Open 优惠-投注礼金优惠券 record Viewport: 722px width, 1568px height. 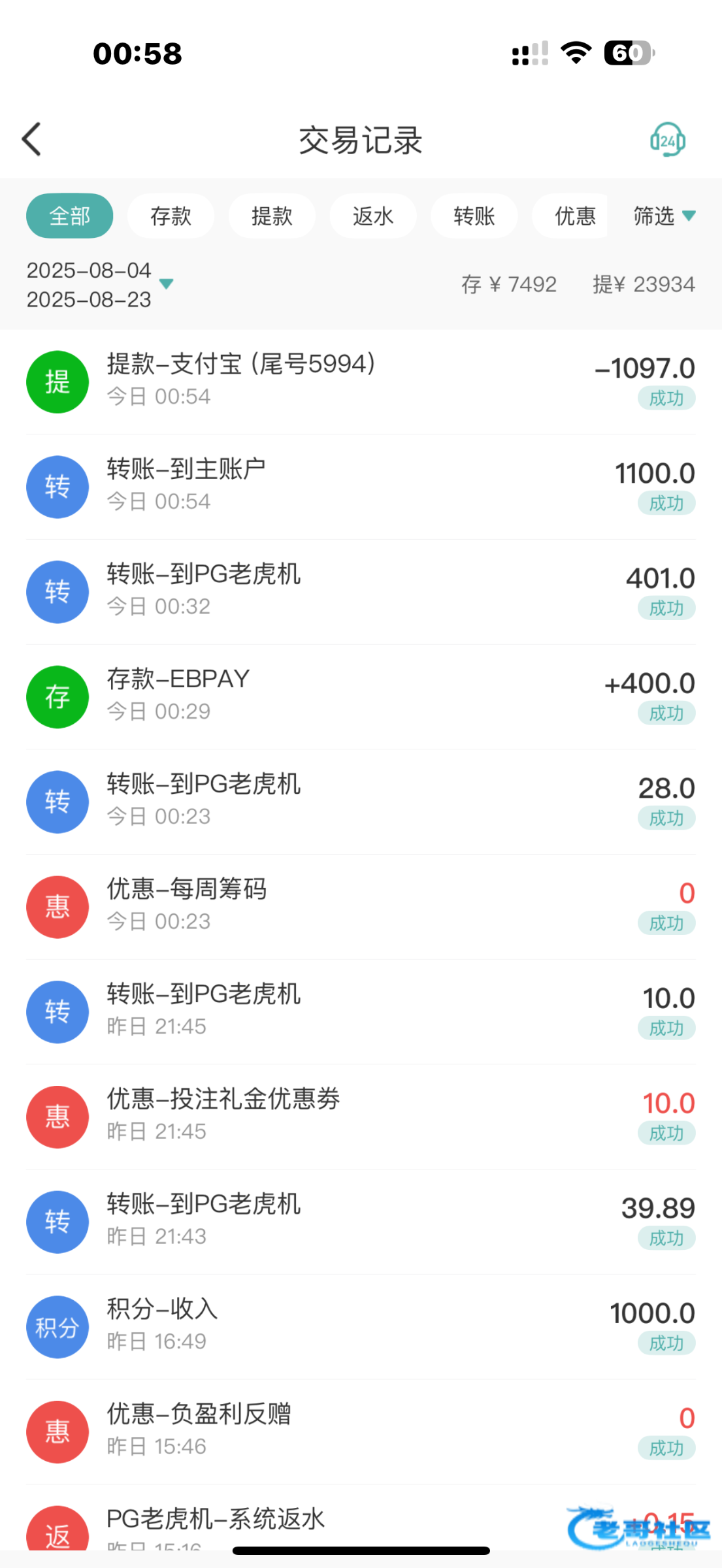[x=360, y=1117]
